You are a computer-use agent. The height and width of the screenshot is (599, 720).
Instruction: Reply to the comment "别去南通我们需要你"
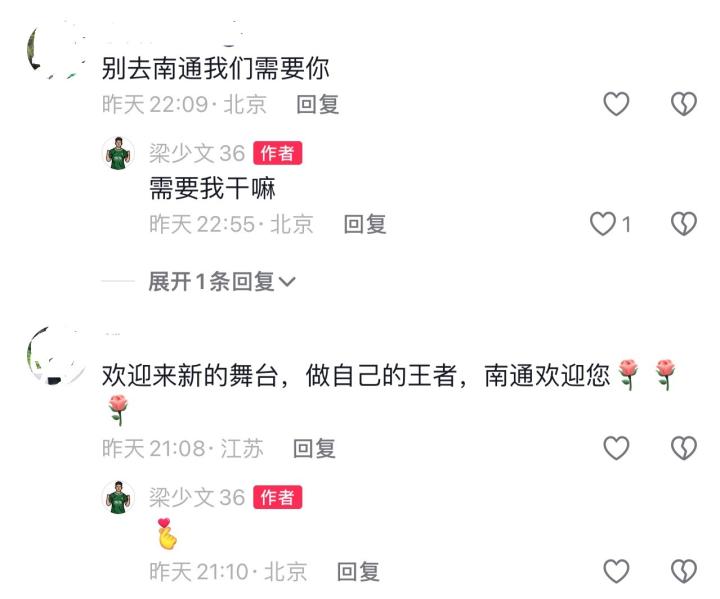[x=318, y=104]
